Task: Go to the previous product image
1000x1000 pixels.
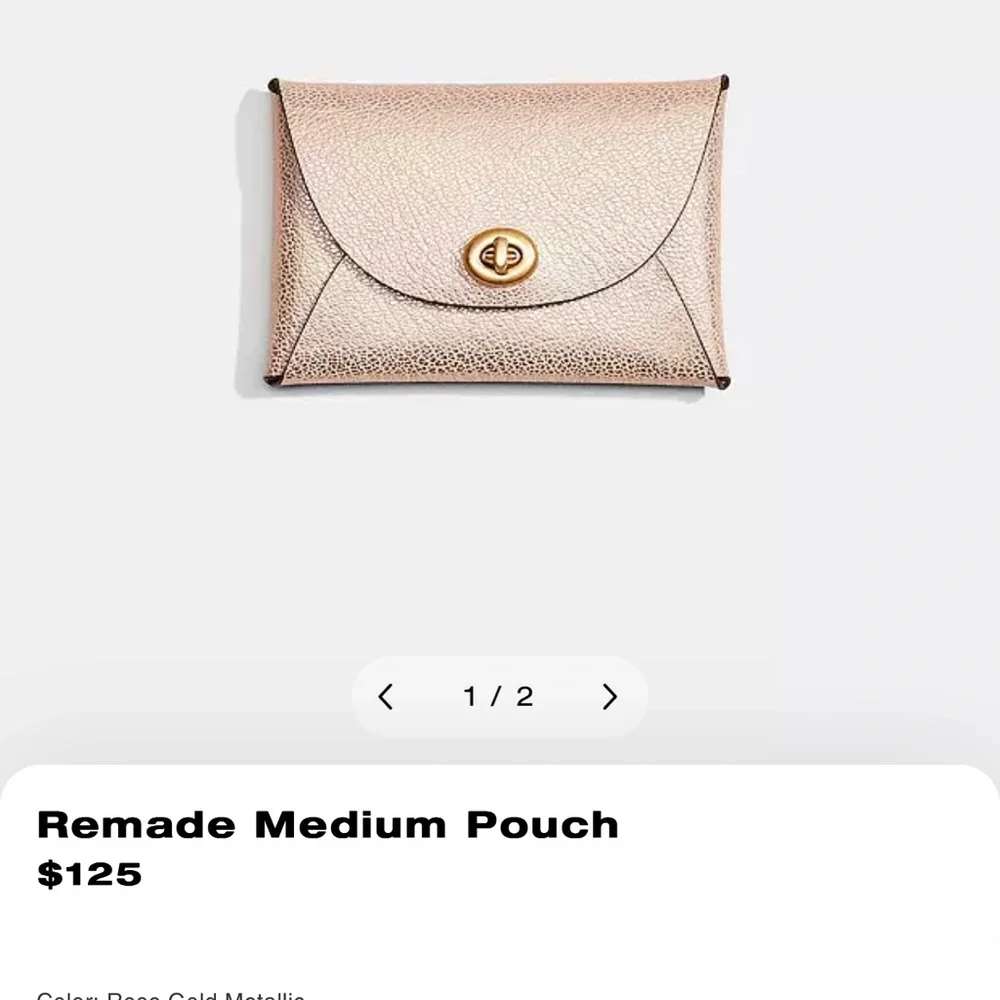Action: (x=386, y=697)
